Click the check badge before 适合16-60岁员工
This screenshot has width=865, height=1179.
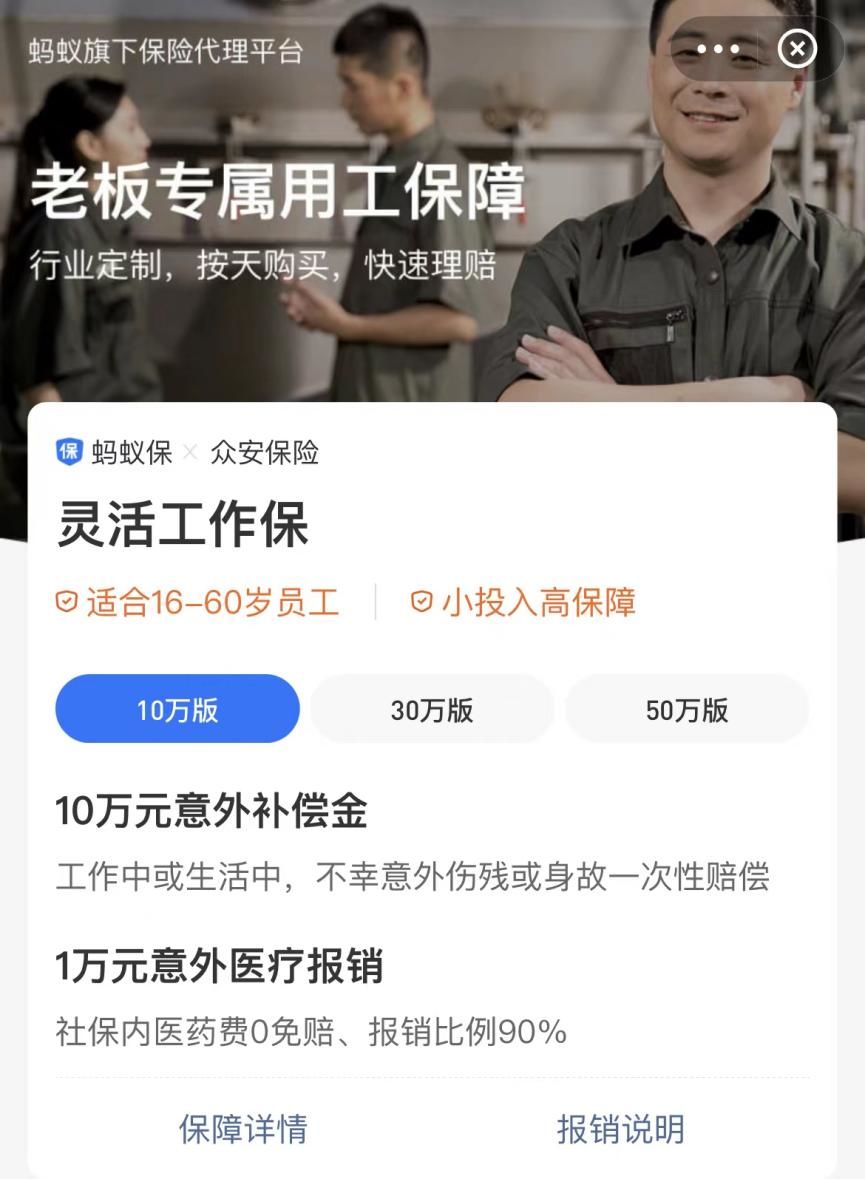click(x=68, y=601)
